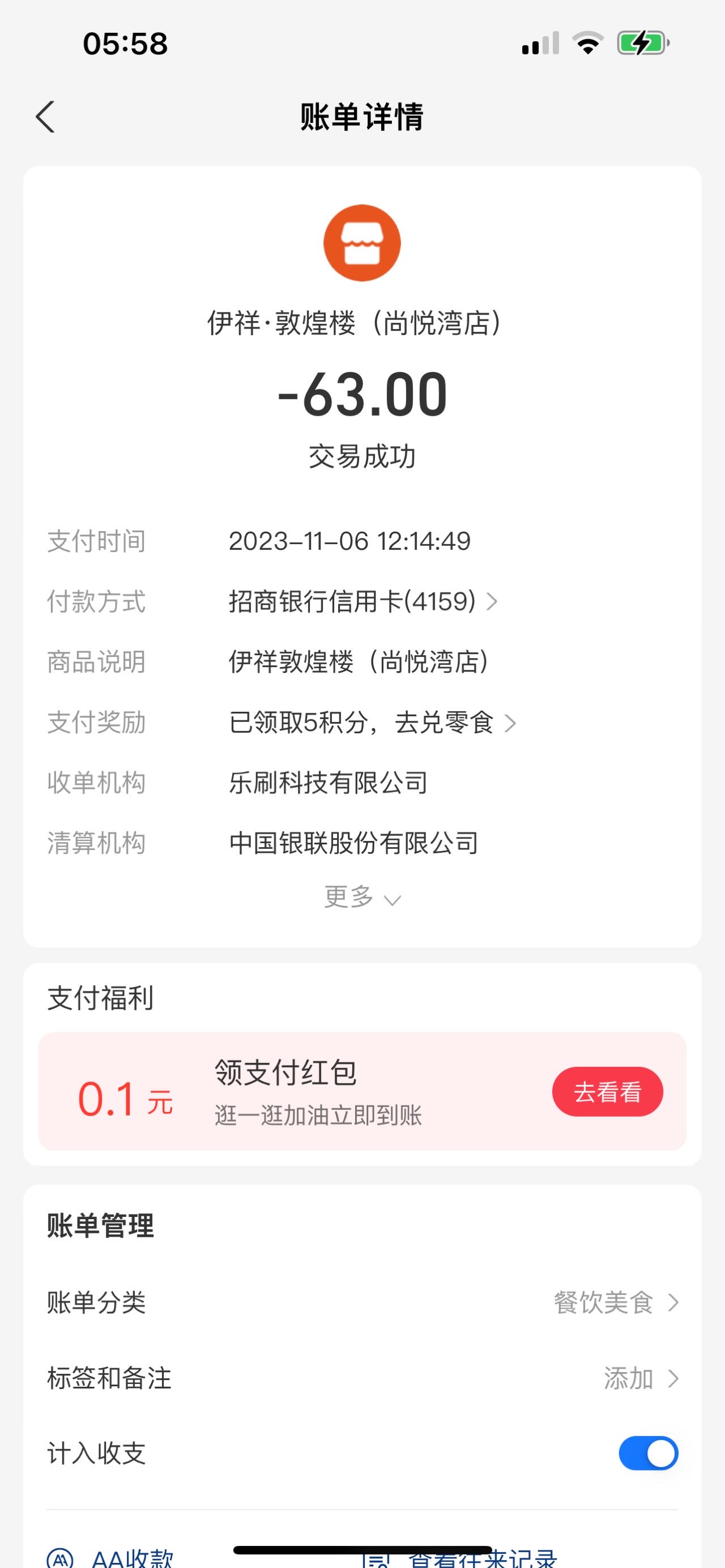This screenshot has width=725, height=1568.
Task: Tap the 去看看 red packet button
Action: [607, 1092]
